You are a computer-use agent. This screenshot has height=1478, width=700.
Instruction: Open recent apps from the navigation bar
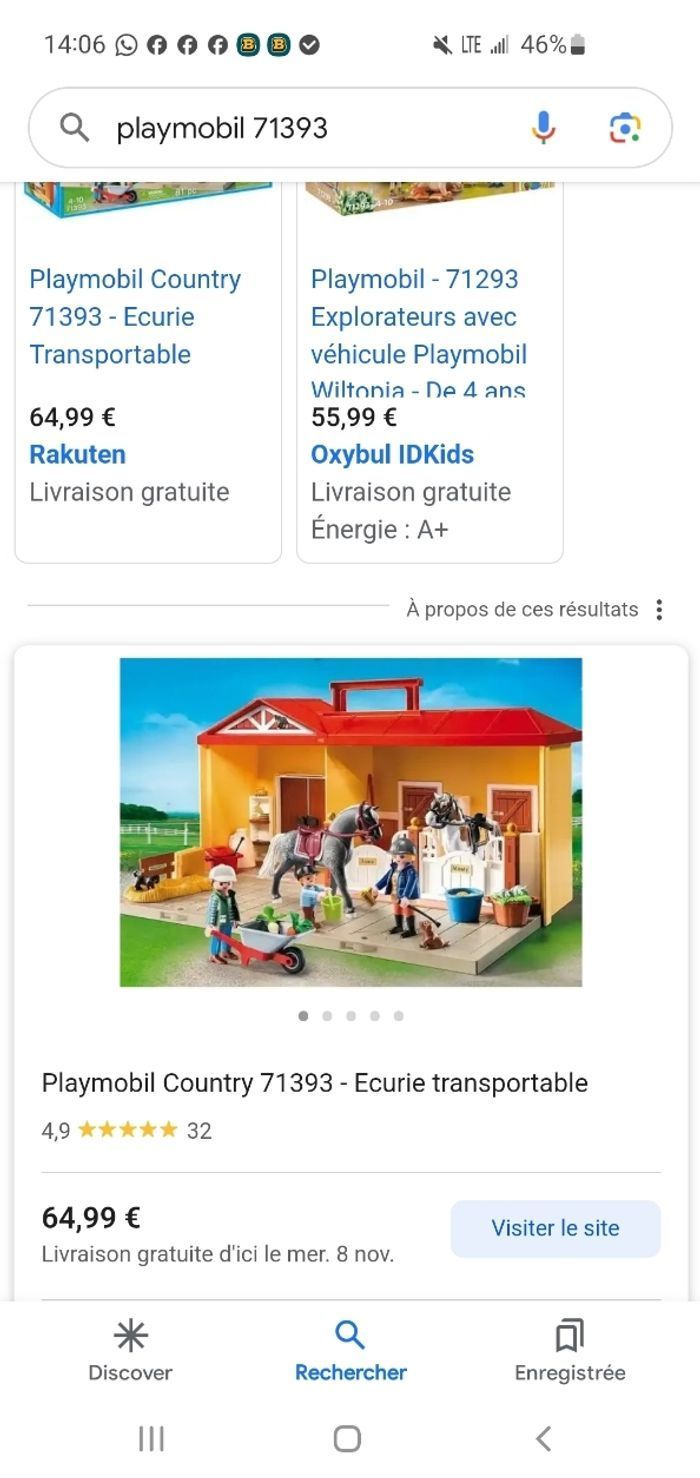[x=151, y=1438]
